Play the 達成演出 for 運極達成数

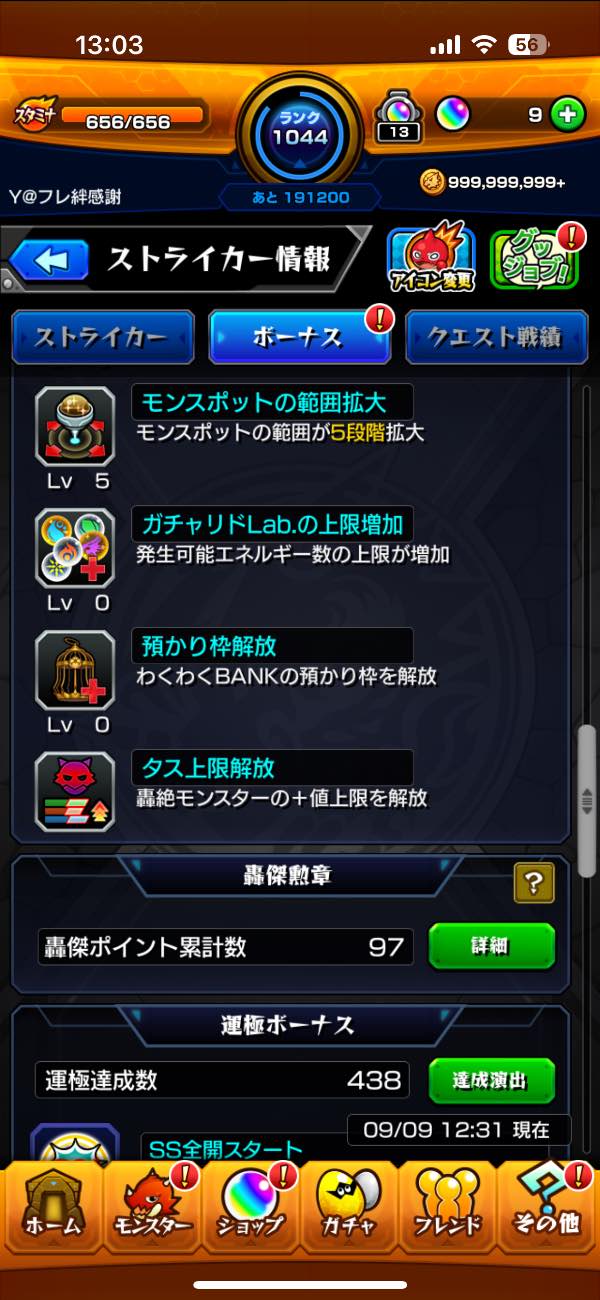(491, 1080)
